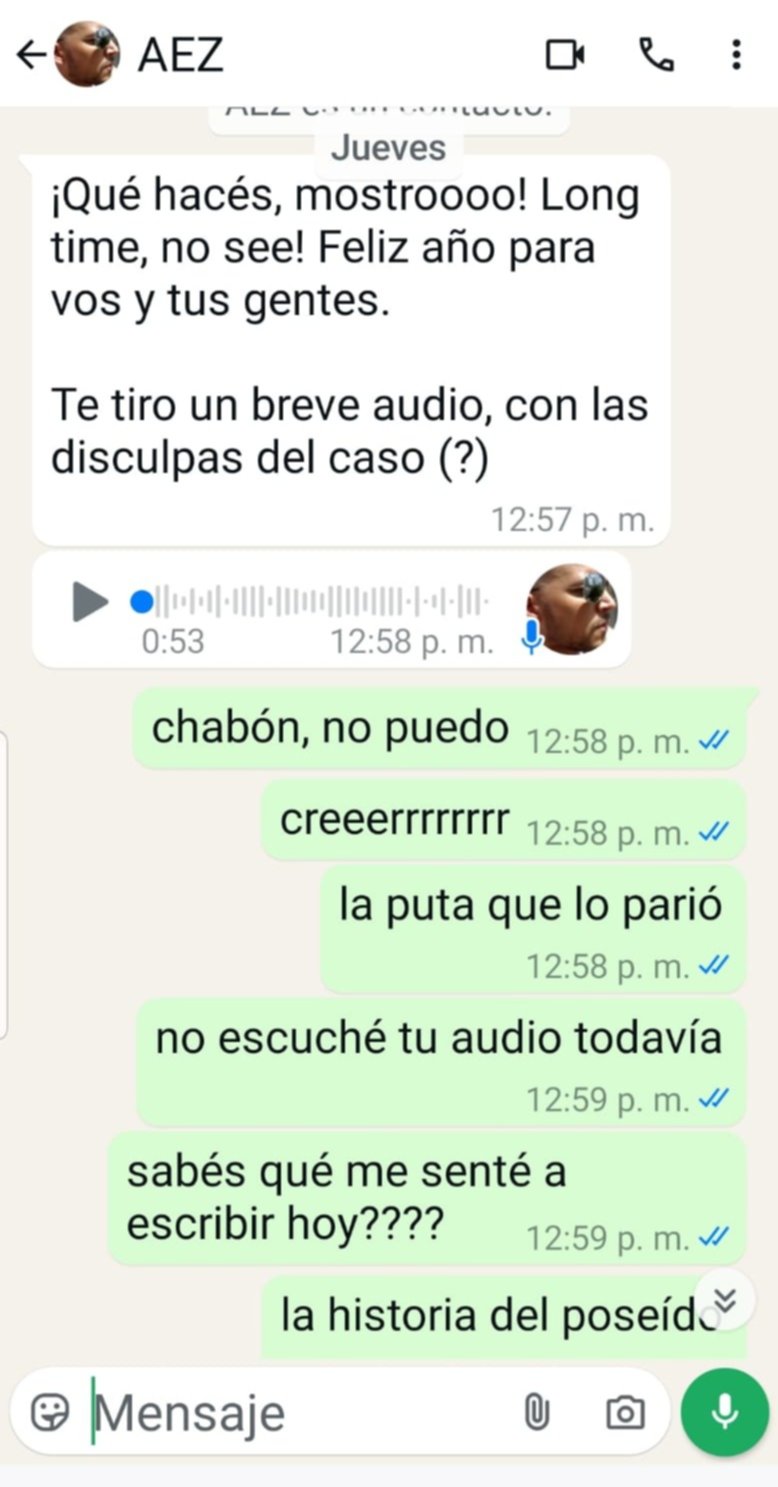This screenshot has width=778, height=1487.
Task: Jump to the latest messages
Action: click(726, 1299)
